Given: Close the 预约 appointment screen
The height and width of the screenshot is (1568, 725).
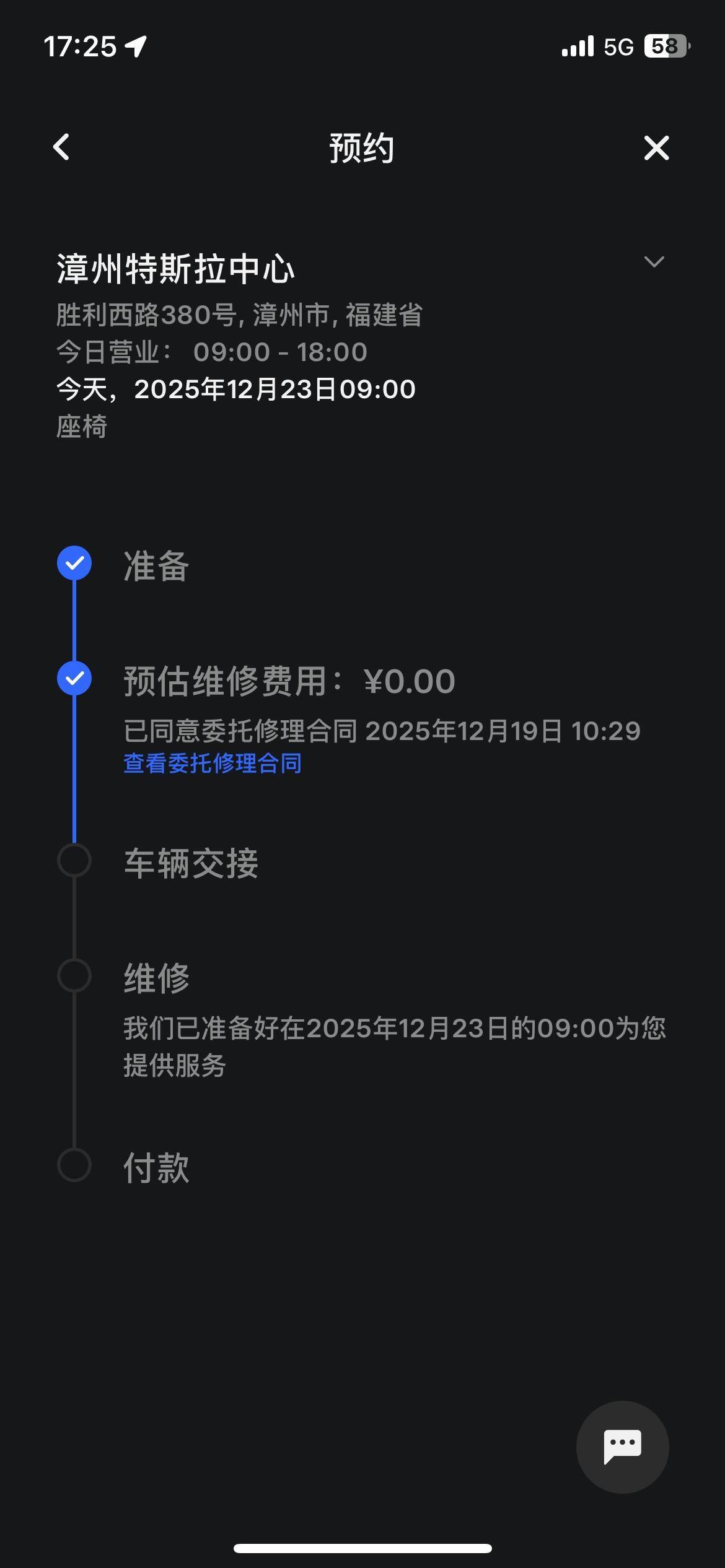Looking at the screenshot, I should (x=656, y=148).
